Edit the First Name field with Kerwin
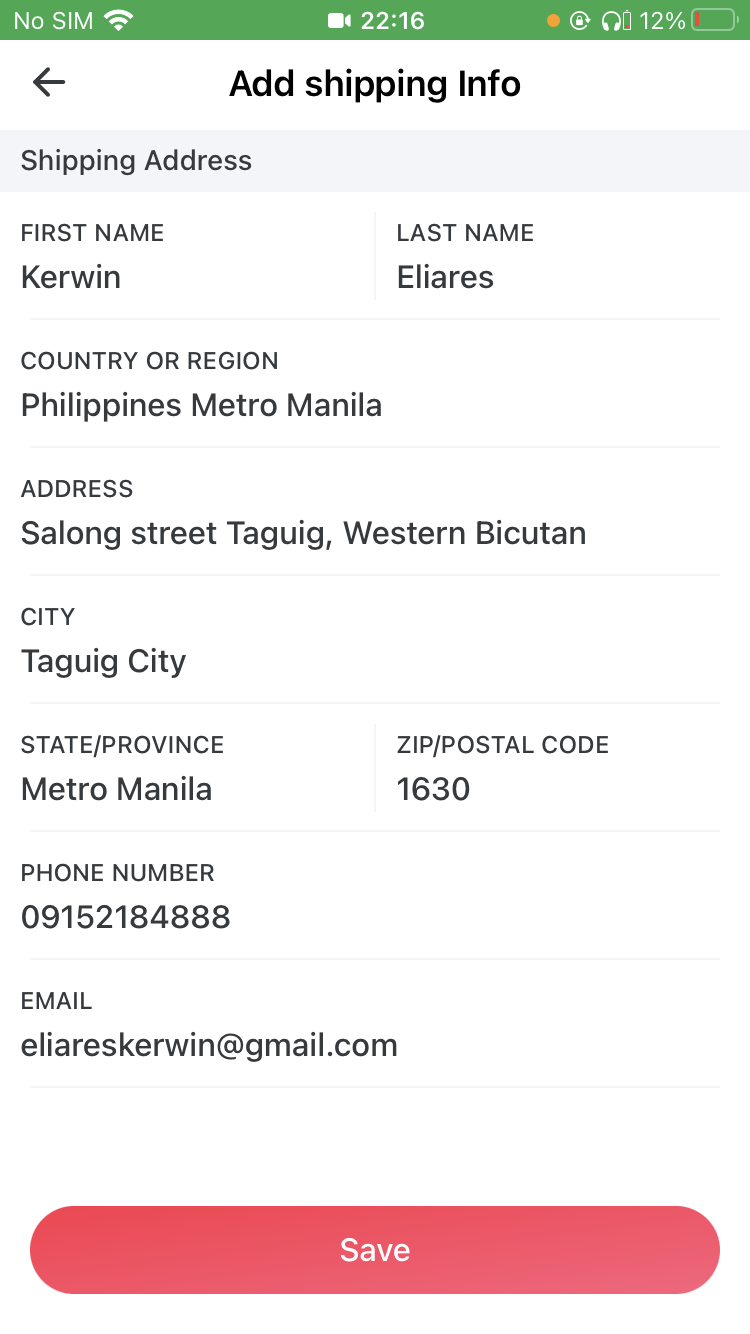Image resolution: width=750 pixels, height=1334 pixels. tap(190, 277)
